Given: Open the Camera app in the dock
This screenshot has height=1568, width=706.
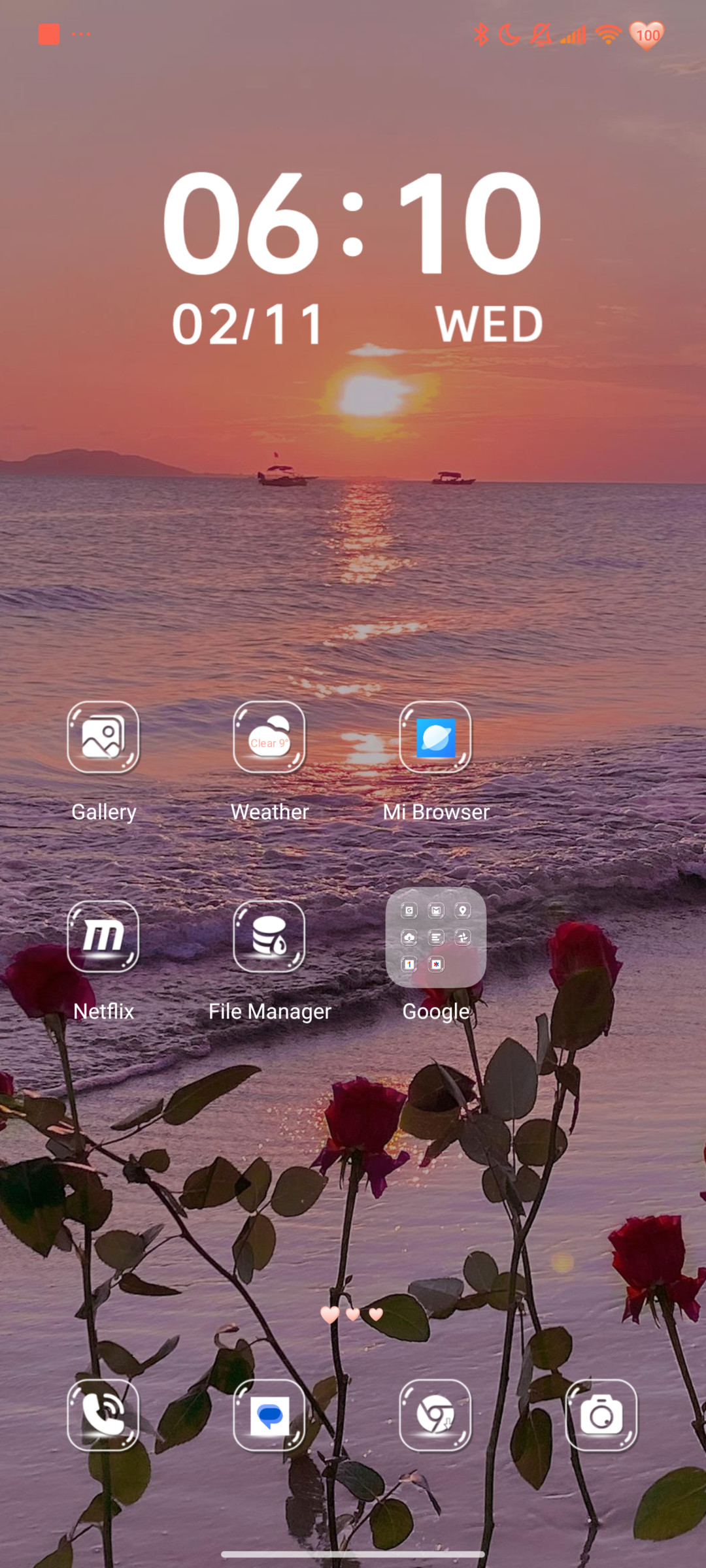Looking at the screenshot, I should [601, 1415].
